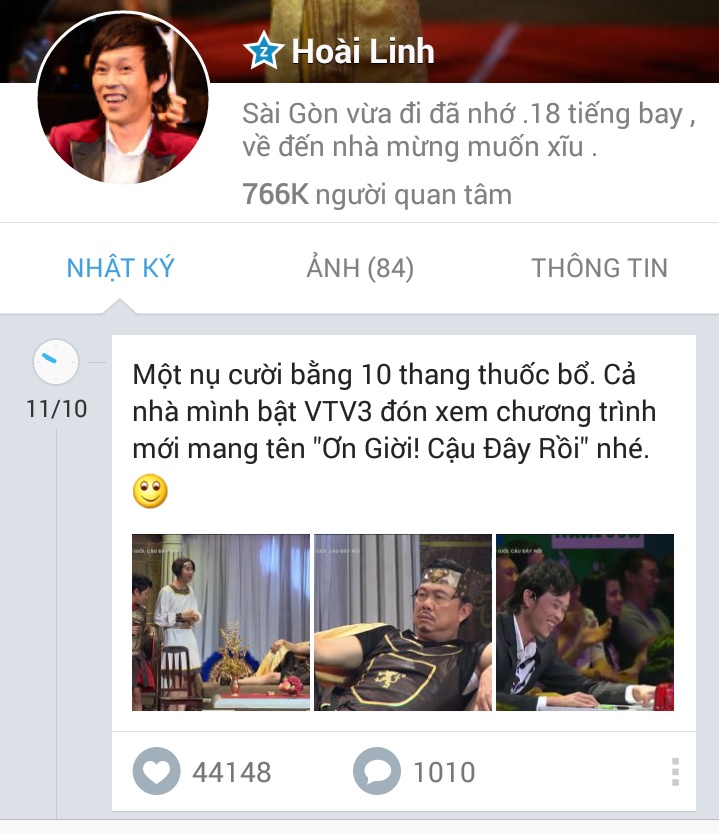The height and width of the screenshot is (834, 719).
Task: View the first photo of the stage scene
Action: coord(221,622)
